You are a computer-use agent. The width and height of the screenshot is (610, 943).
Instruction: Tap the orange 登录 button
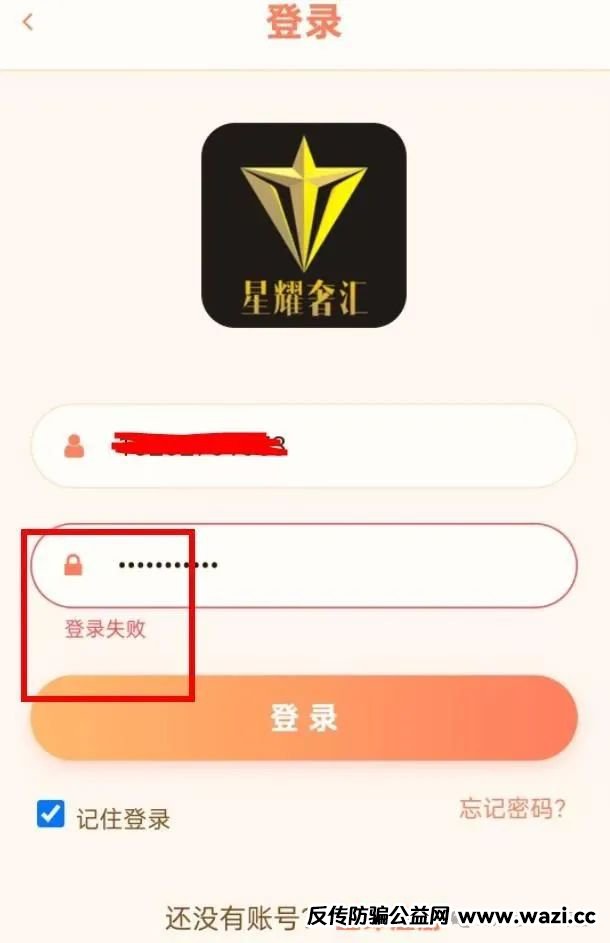[x=304, y=718]
